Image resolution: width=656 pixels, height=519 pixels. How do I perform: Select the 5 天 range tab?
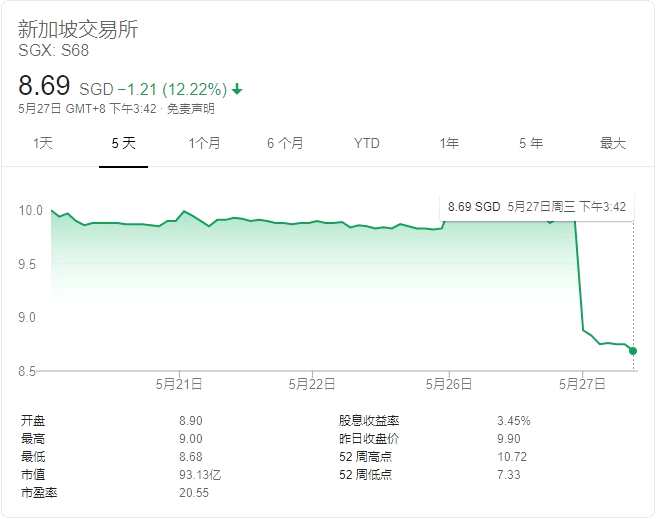pos(123,143)
